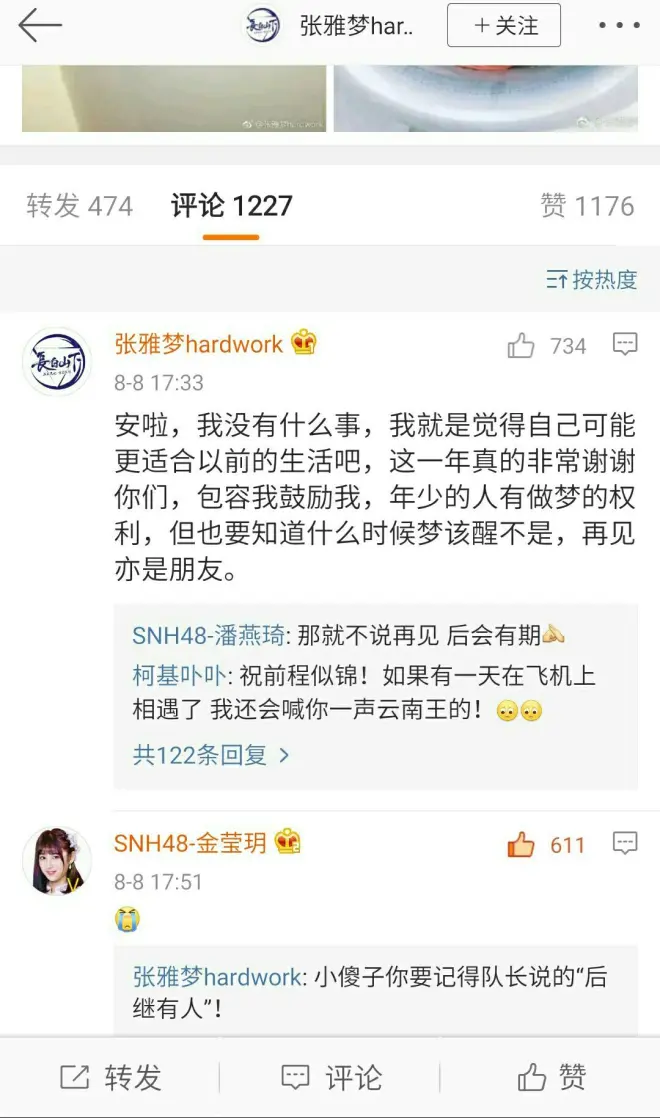This screenshot has width=660, height=1118.
Task: Open the three-dot overflow menu
Action: point(617,26)
